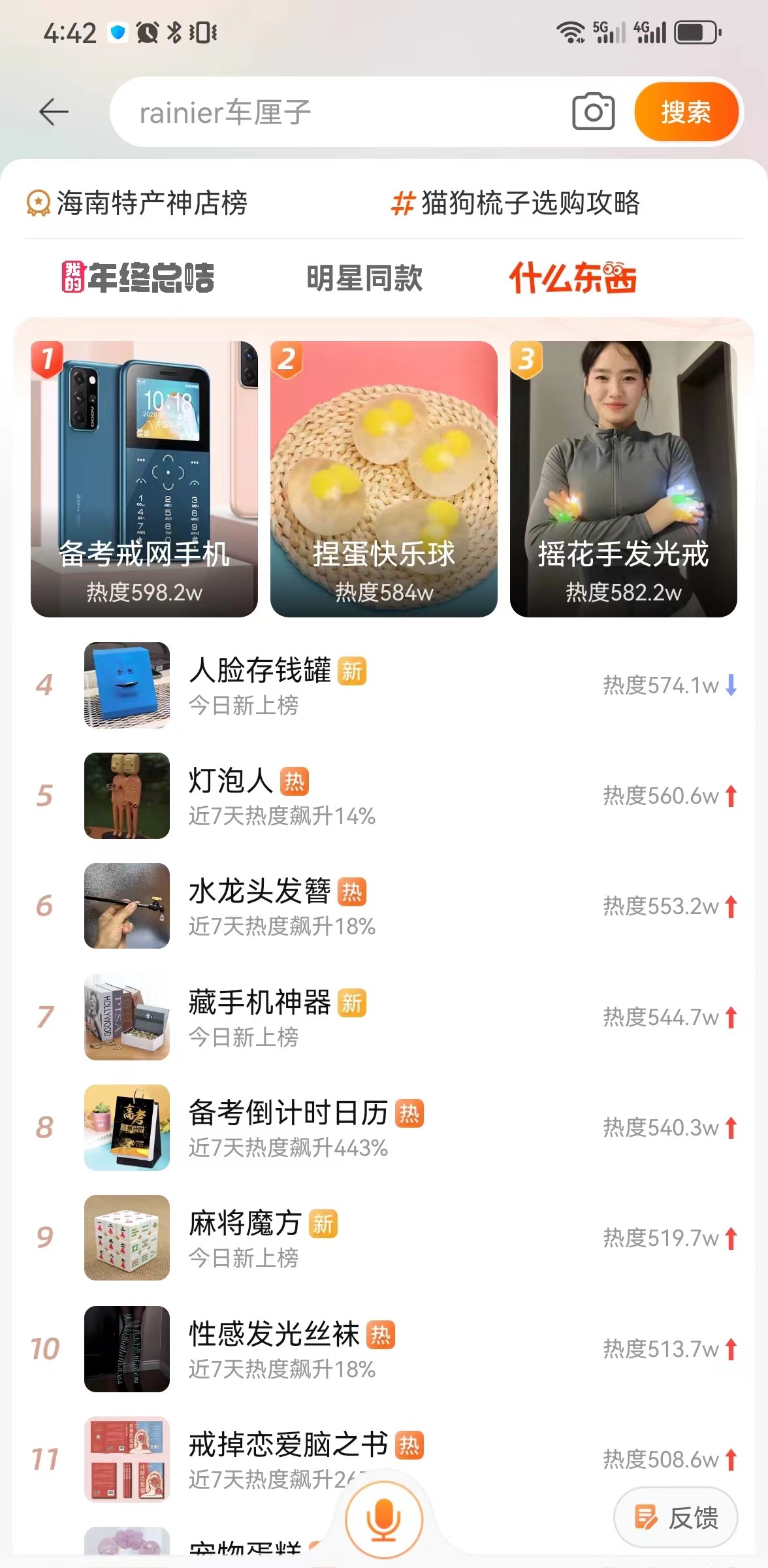Open the 捏蛋快乐球 card

(x=384, y=479)
